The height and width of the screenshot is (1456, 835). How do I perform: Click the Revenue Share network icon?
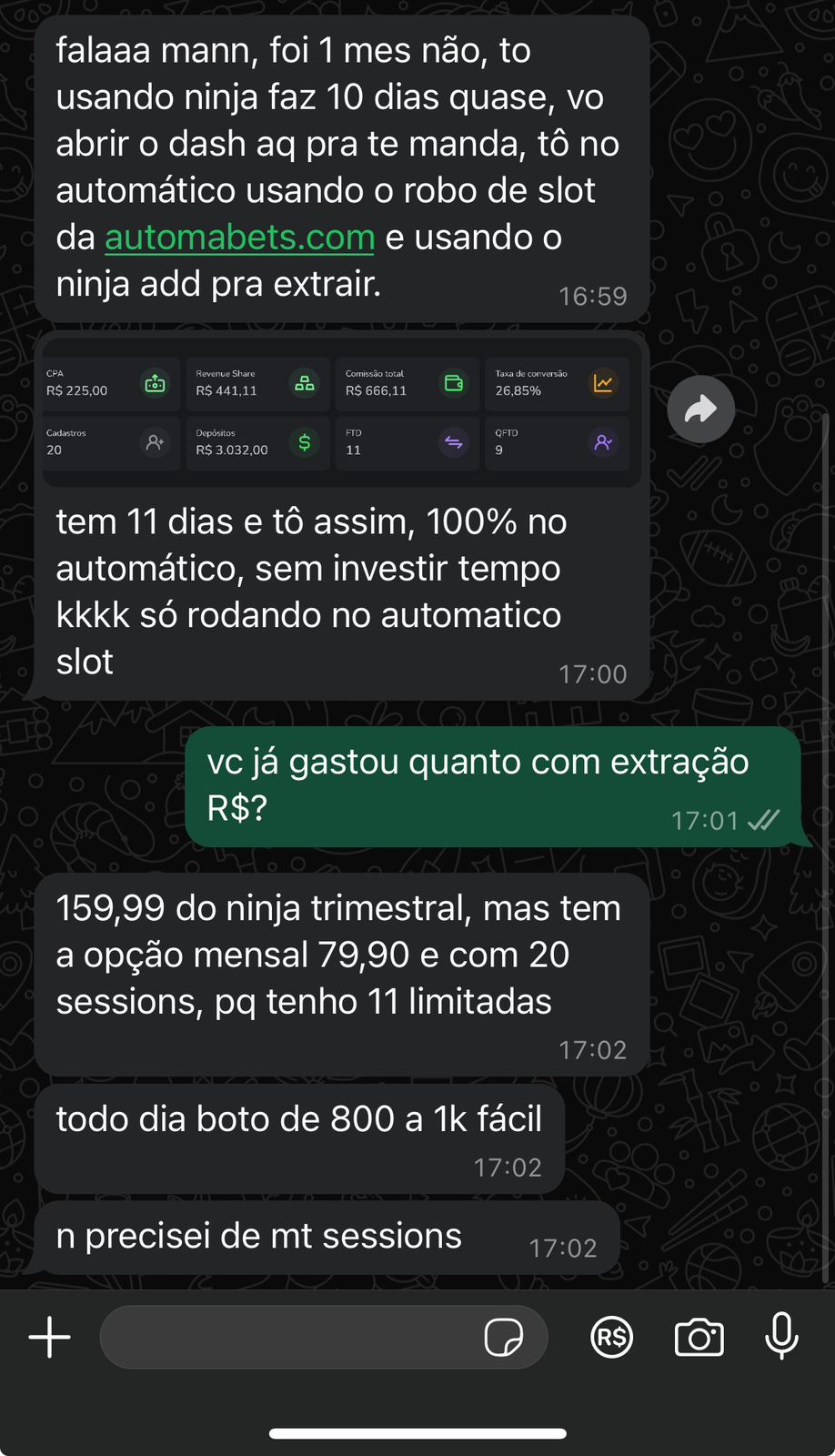(x=305, y=384)
